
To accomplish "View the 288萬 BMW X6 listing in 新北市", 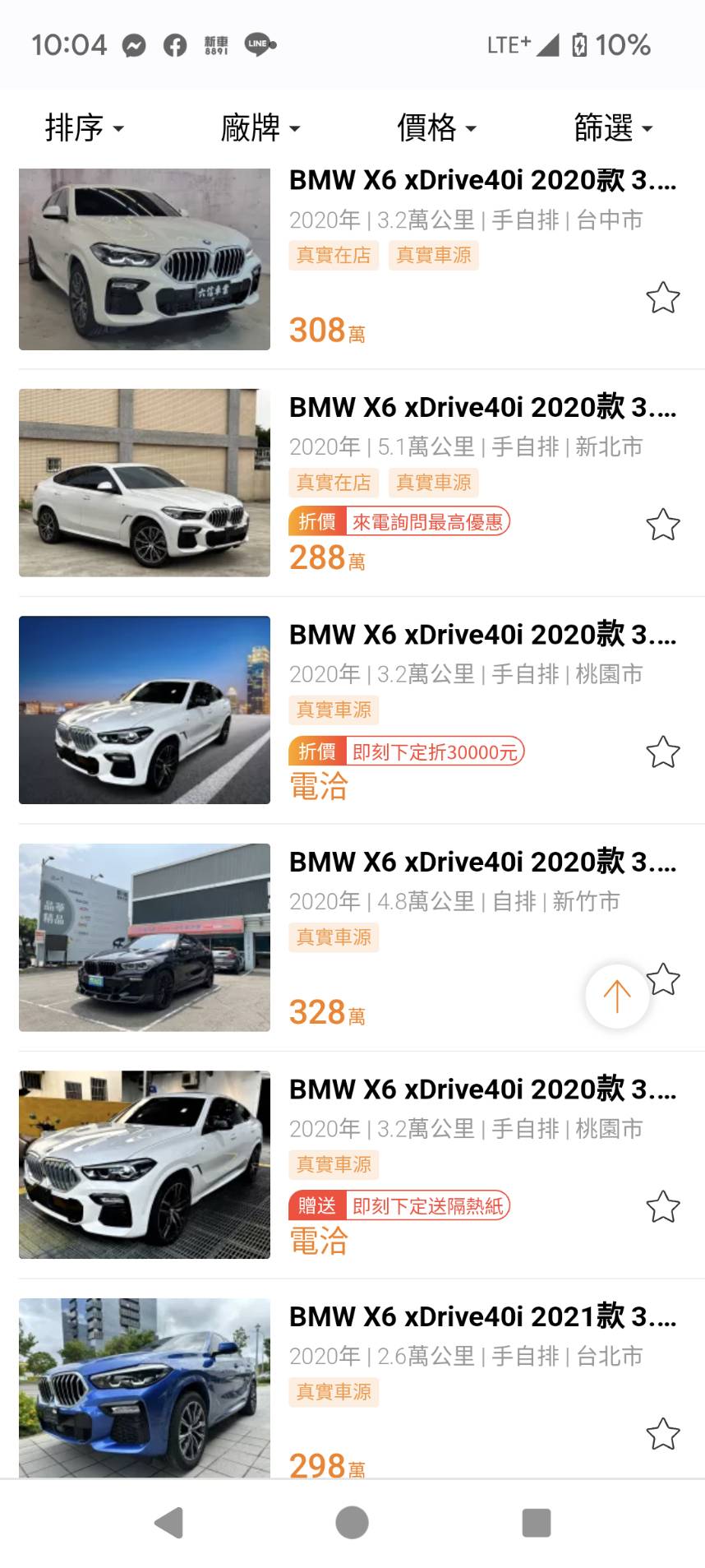I will coord(482,408).
